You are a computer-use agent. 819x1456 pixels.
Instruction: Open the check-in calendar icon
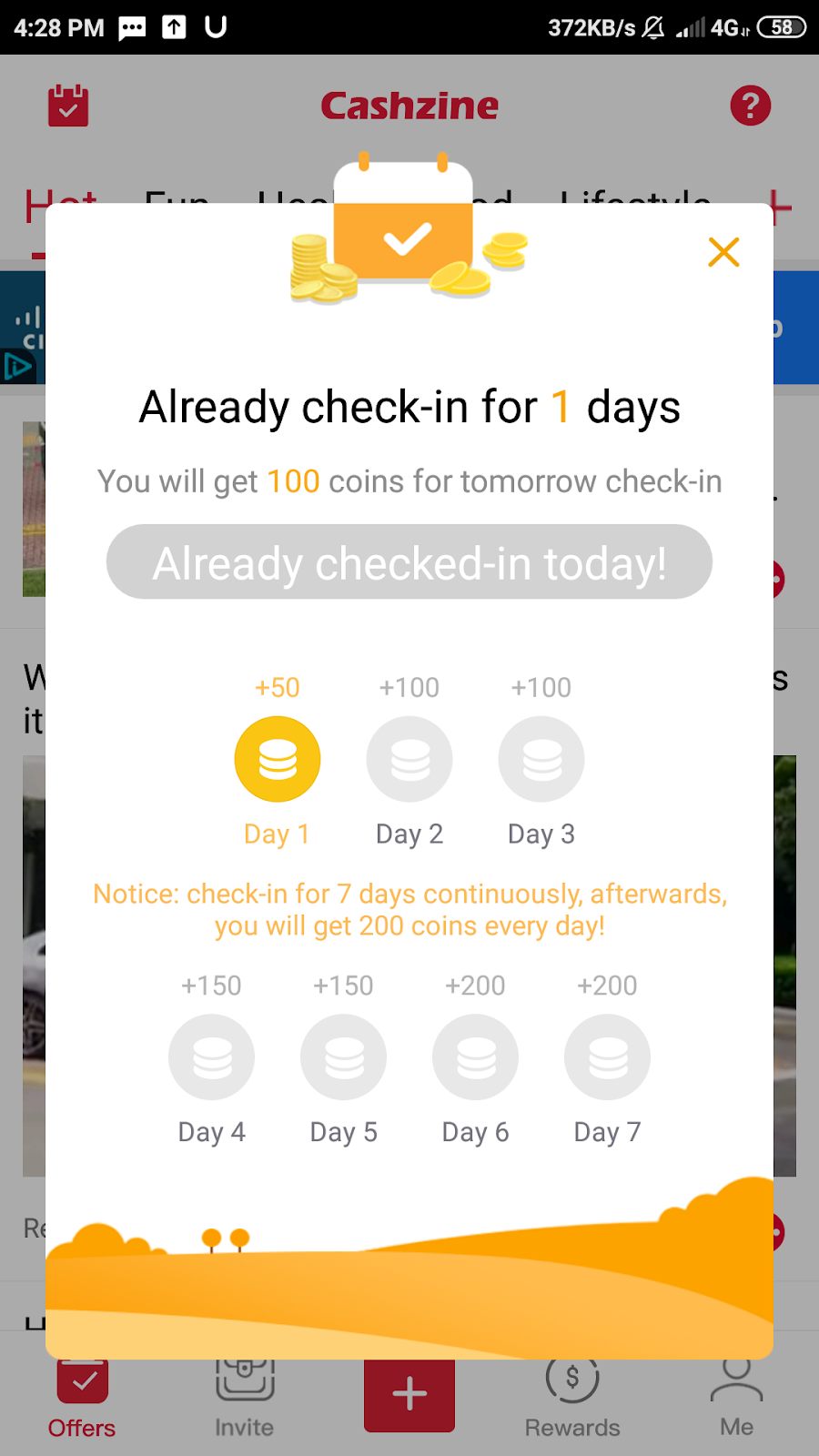click(68, 106)
